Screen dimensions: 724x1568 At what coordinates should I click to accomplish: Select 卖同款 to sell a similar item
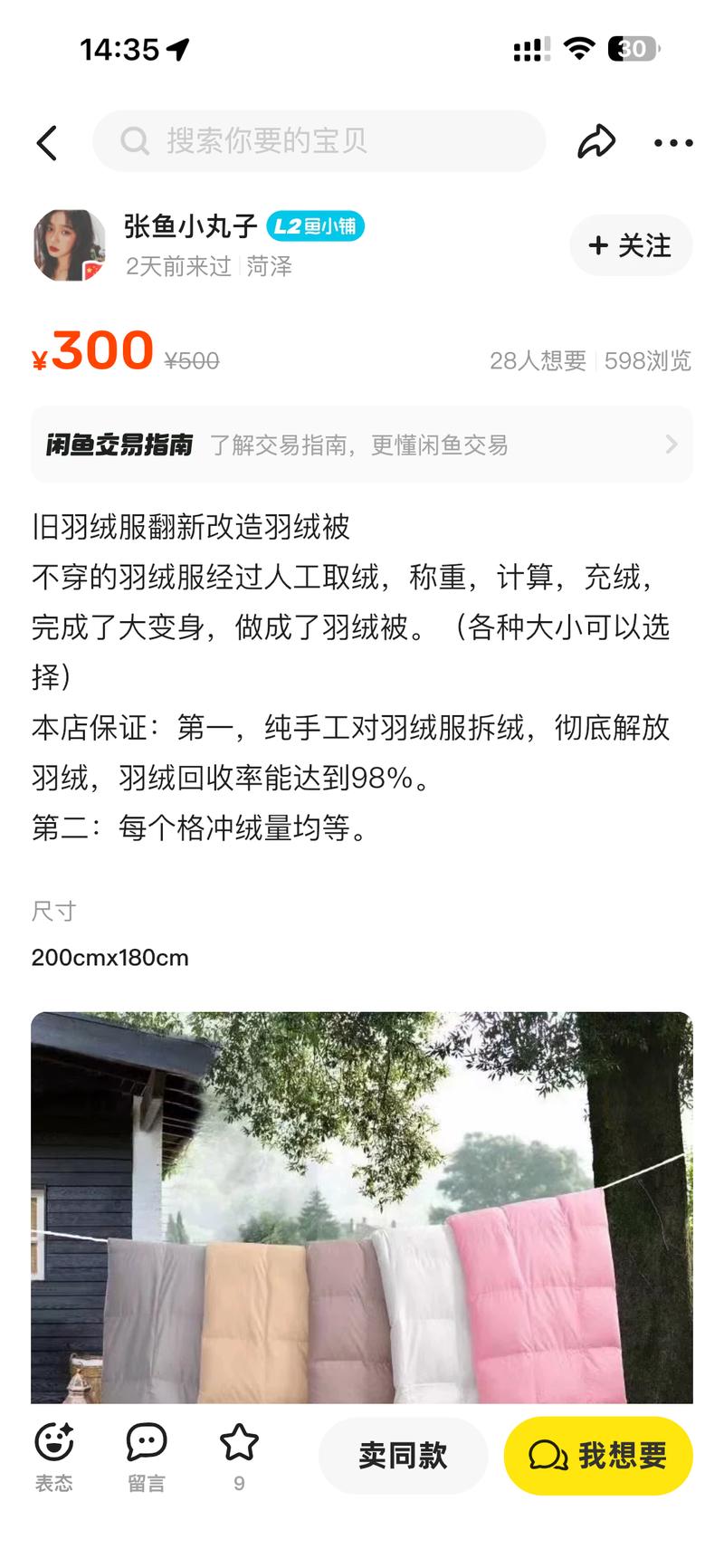point(404,1456)
